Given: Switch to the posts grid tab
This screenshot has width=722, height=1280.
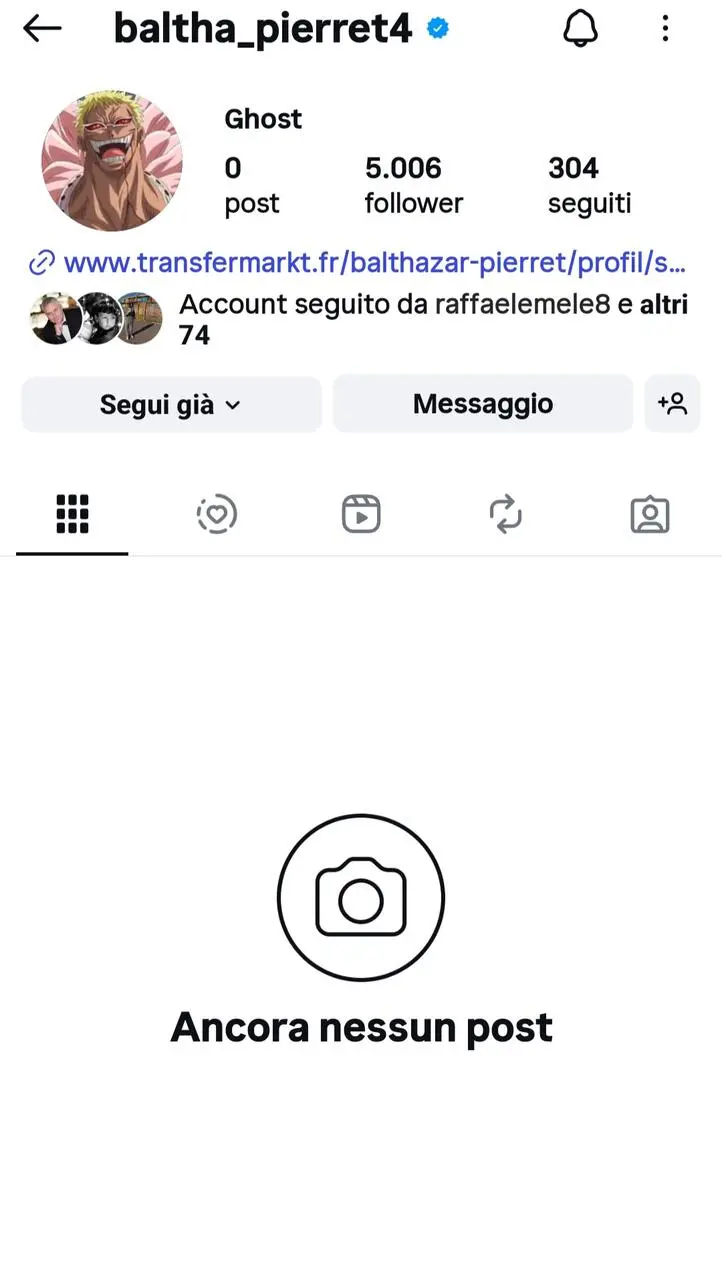Looking at the screenshot, I should (x=72, y=514).
